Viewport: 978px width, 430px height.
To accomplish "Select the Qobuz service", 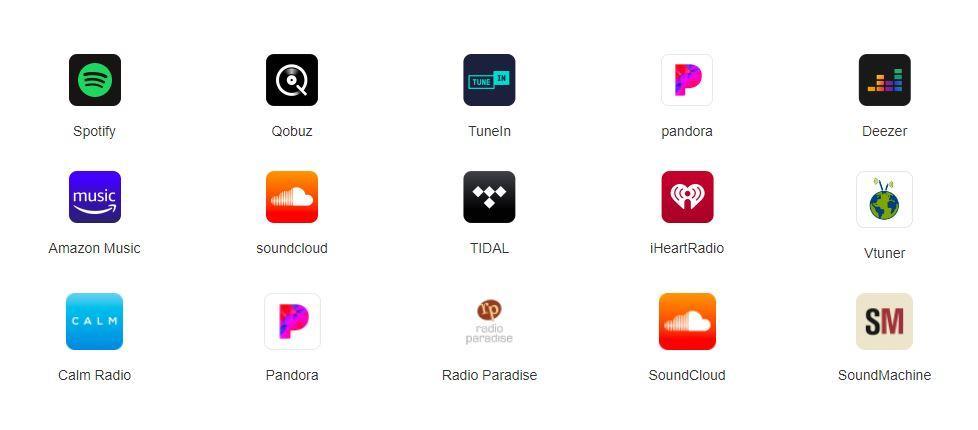I will click(x=292, y=80).
